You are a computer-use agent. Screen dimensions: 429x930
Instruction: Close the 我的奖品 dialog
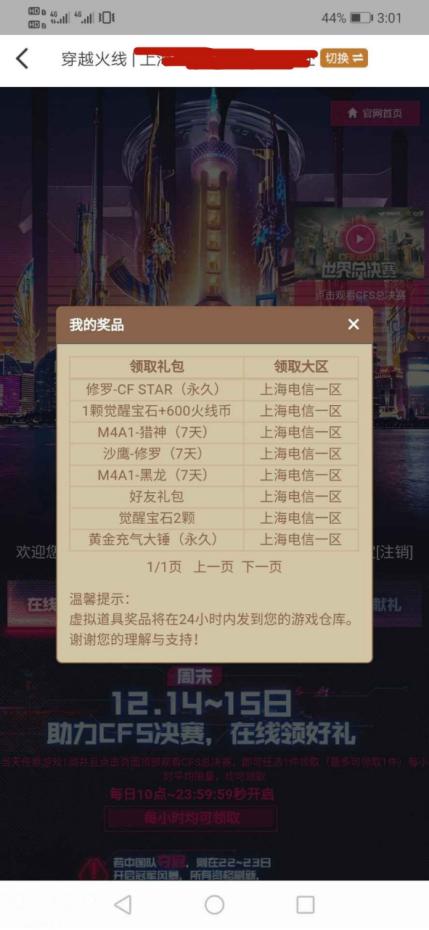(x=354, y=324)
